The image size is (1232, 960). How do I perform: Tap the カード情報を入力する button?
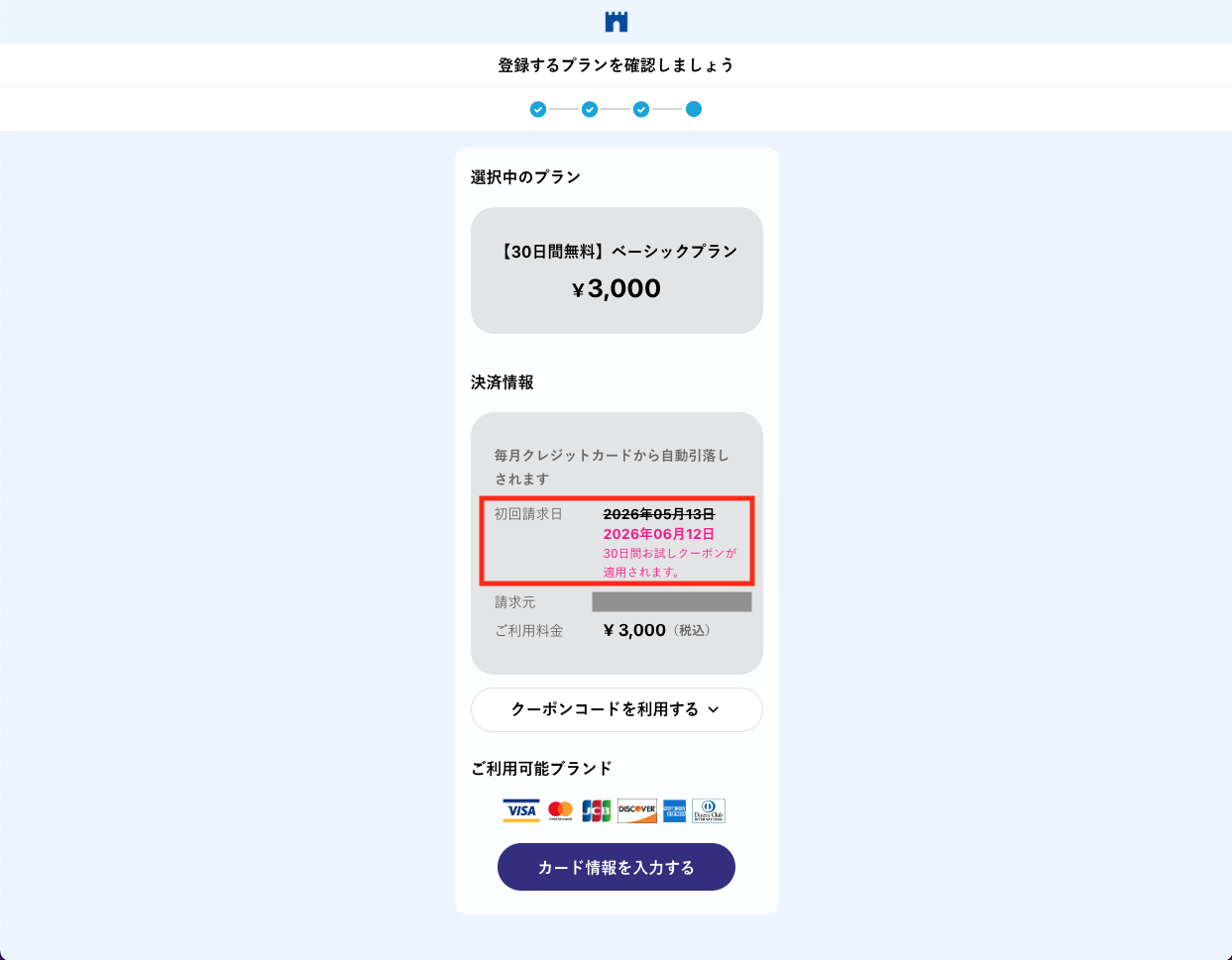coord(616,867)
